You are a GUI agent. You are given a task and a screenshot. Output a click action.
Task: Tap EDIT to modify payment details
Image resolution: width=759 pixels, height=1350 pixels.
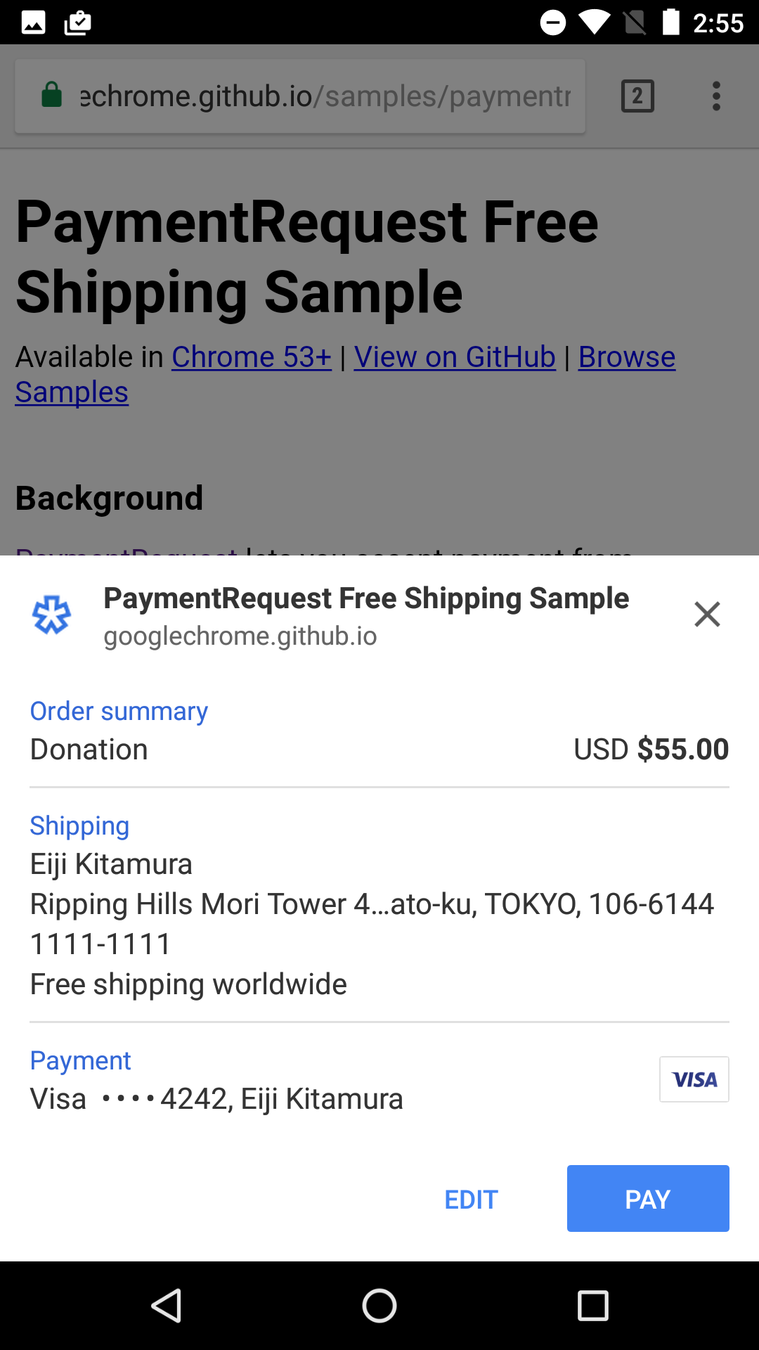(x=471, y=1199)
